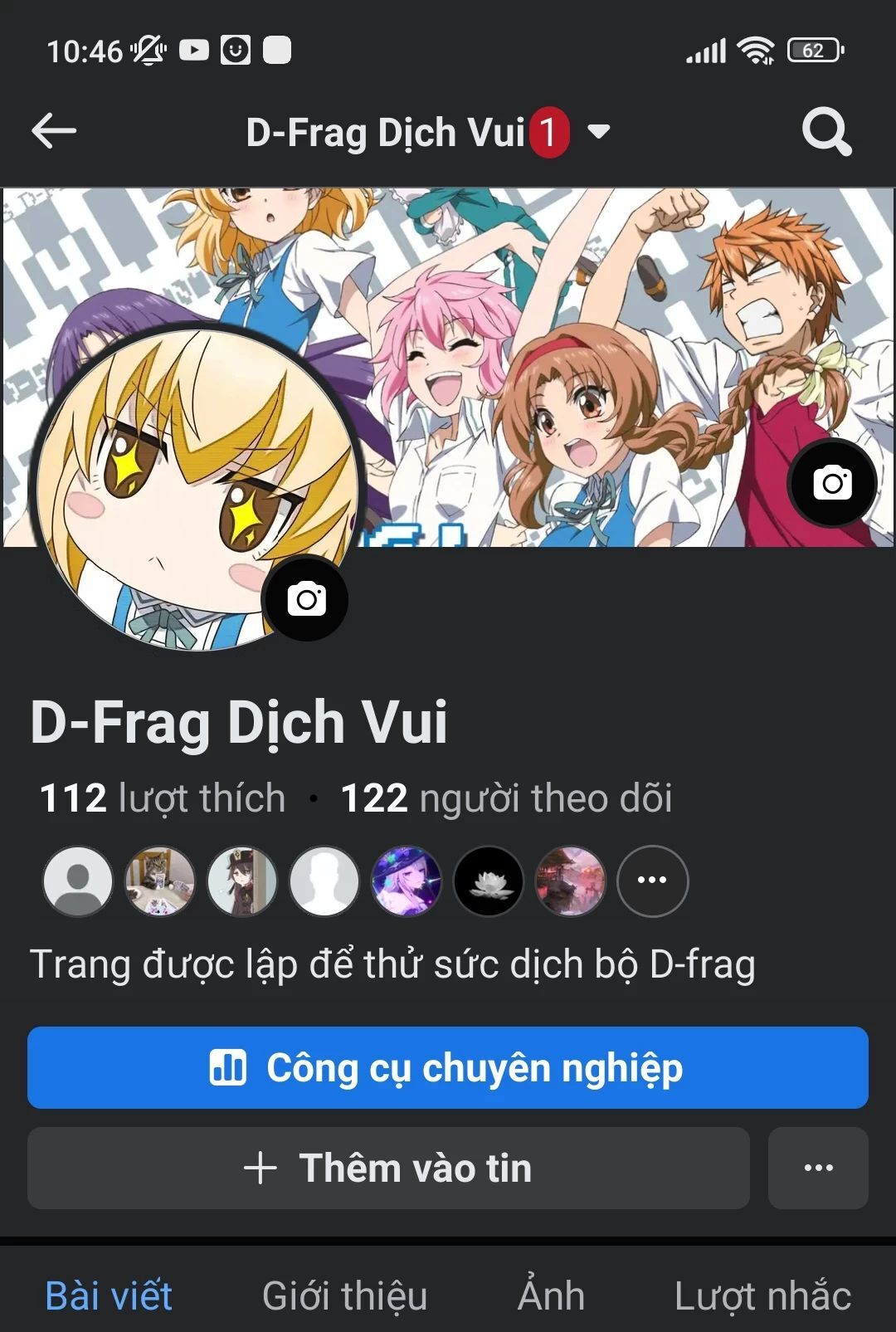Open more page options beside Thêm vào tin

click(x=818, y=1168)
